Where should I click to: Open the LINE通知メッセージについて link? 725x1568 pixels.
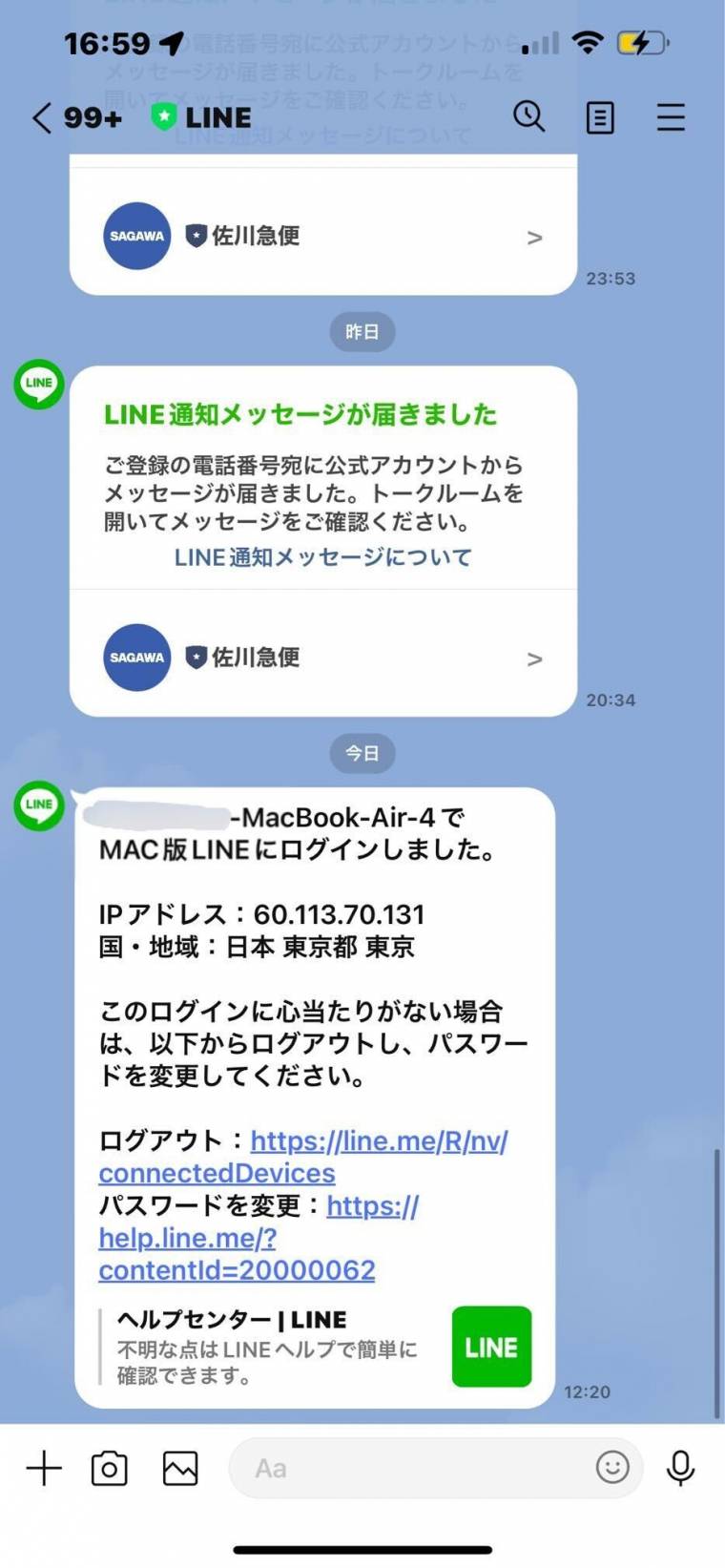[322, 557]
